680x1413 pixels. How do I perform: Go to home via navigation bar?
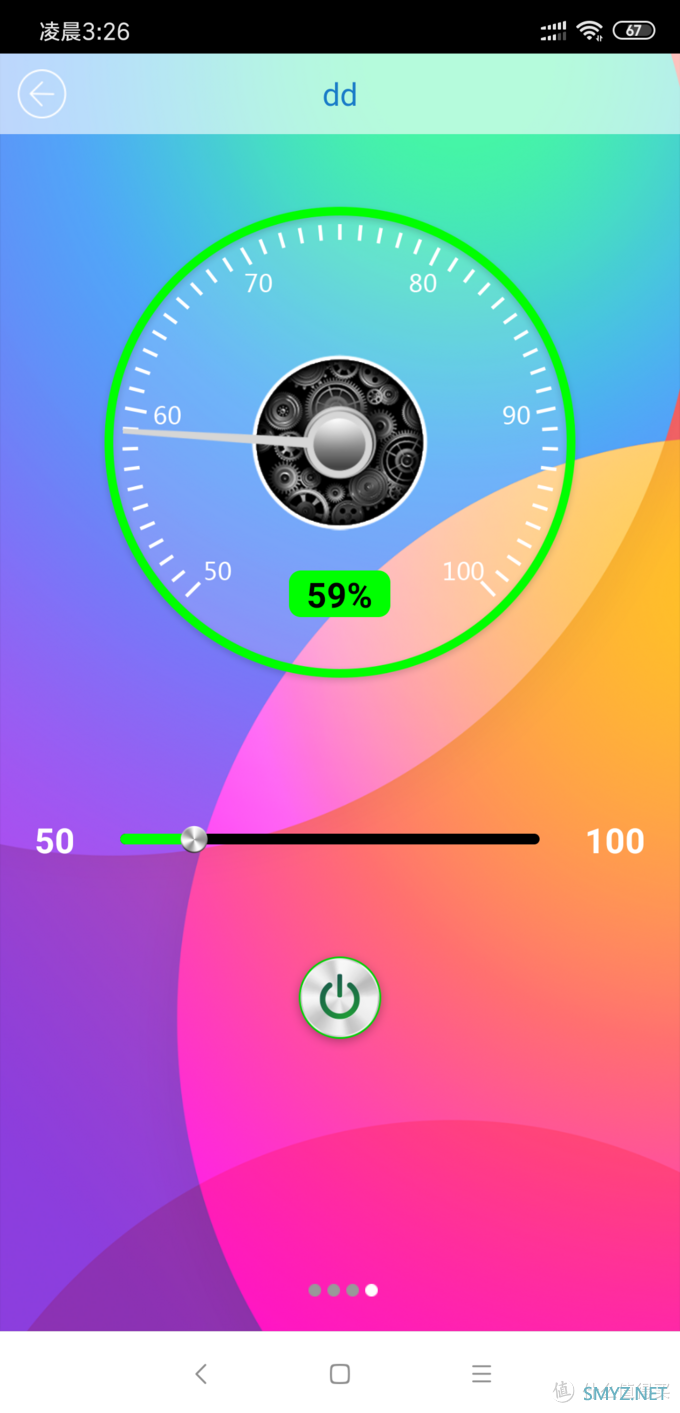point(340,1374)
